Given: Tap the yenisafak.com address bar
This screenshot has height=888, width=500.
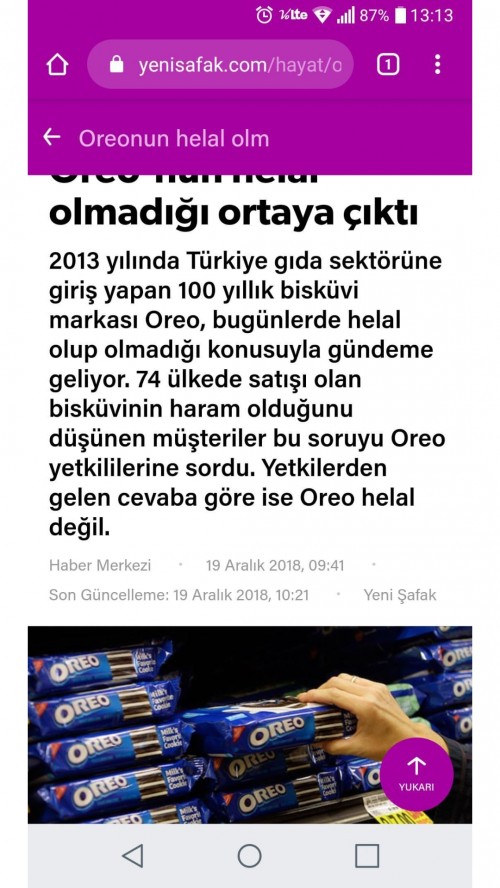Looking at the screenshot, I should [221, 65].
